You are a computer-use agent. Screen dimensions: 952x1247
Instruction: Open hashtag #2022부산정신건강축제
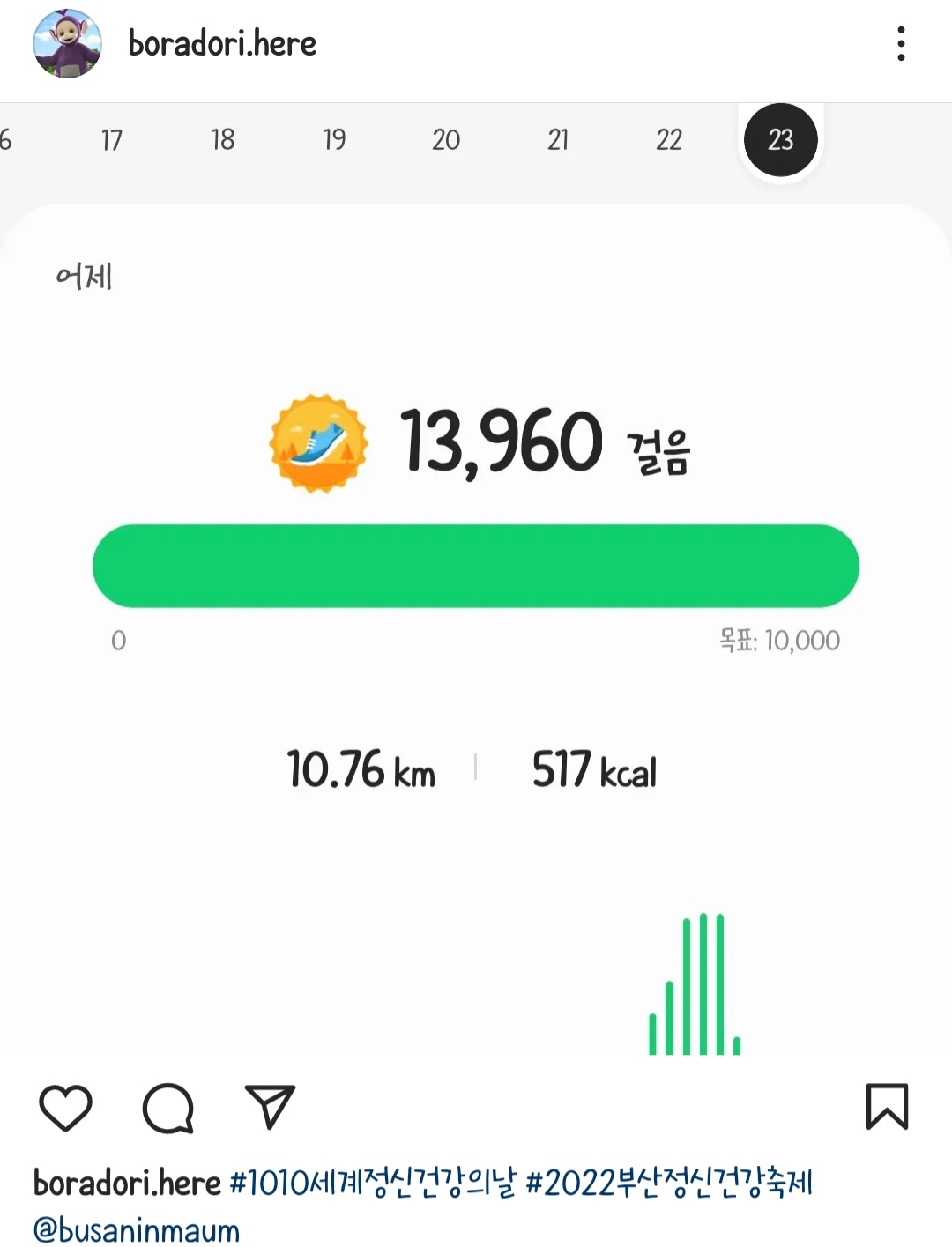click(x=669, y=1183)
